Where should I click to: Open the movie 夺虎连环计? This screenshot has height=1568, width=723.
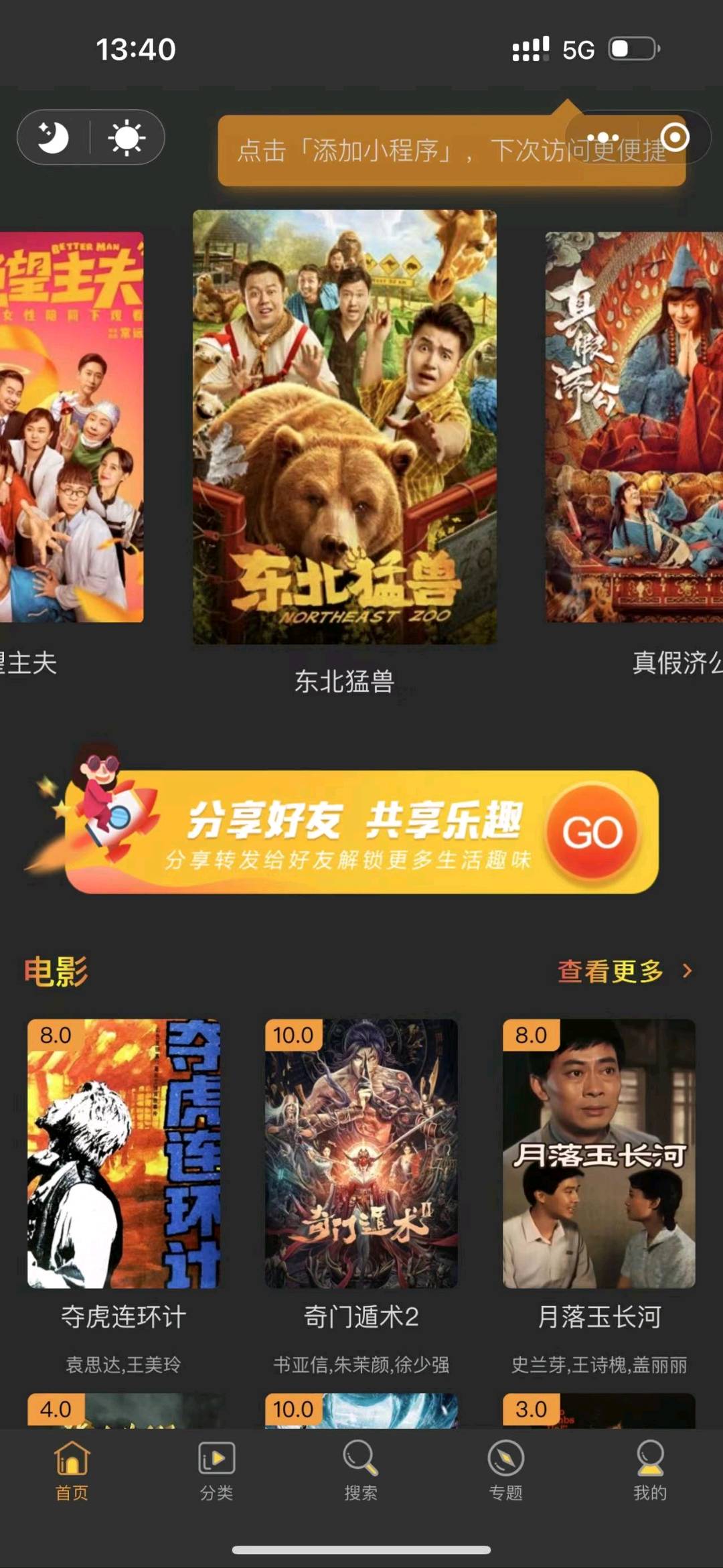(x=123, y=1153)
